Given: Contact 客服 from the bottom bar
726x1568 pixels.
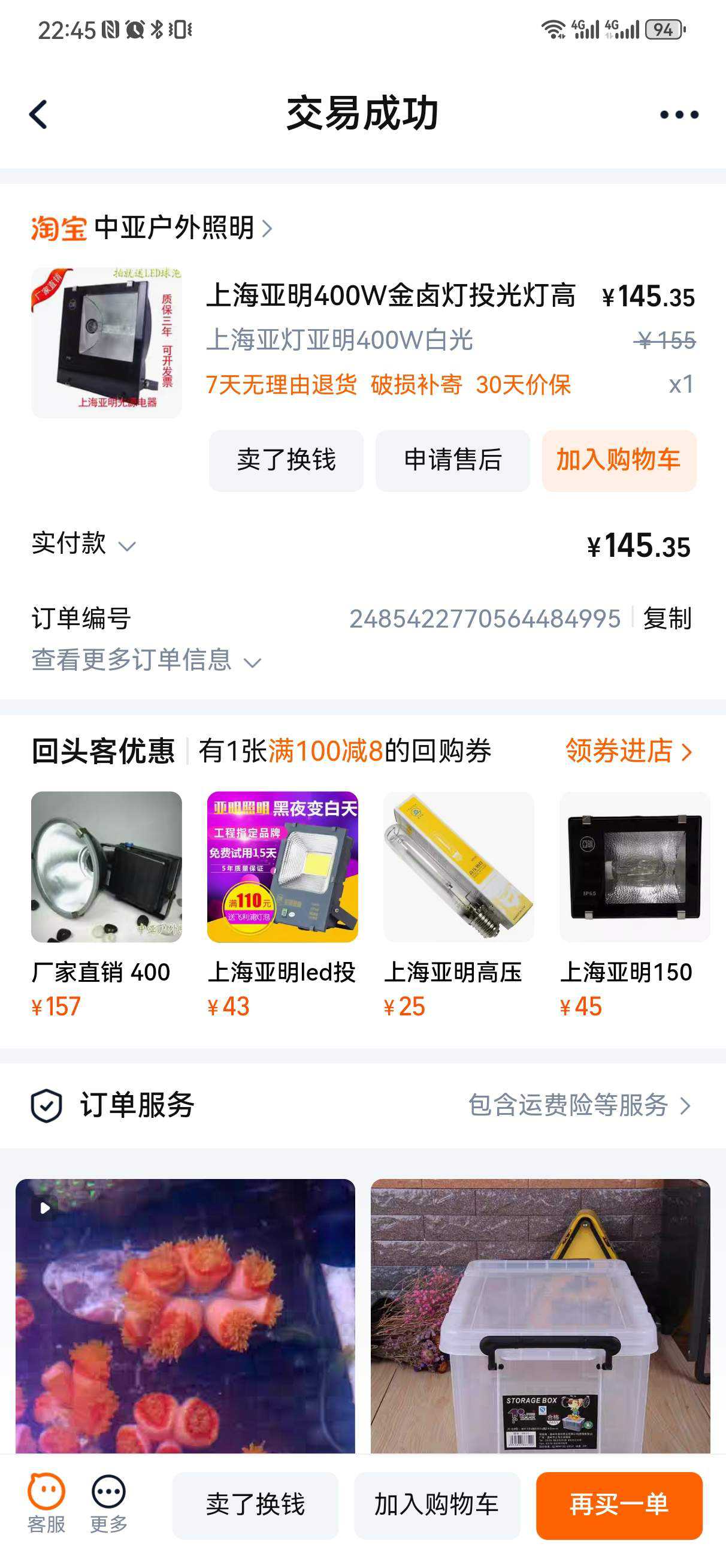Looking at the screenshot, I should [x=46, y=1503].
